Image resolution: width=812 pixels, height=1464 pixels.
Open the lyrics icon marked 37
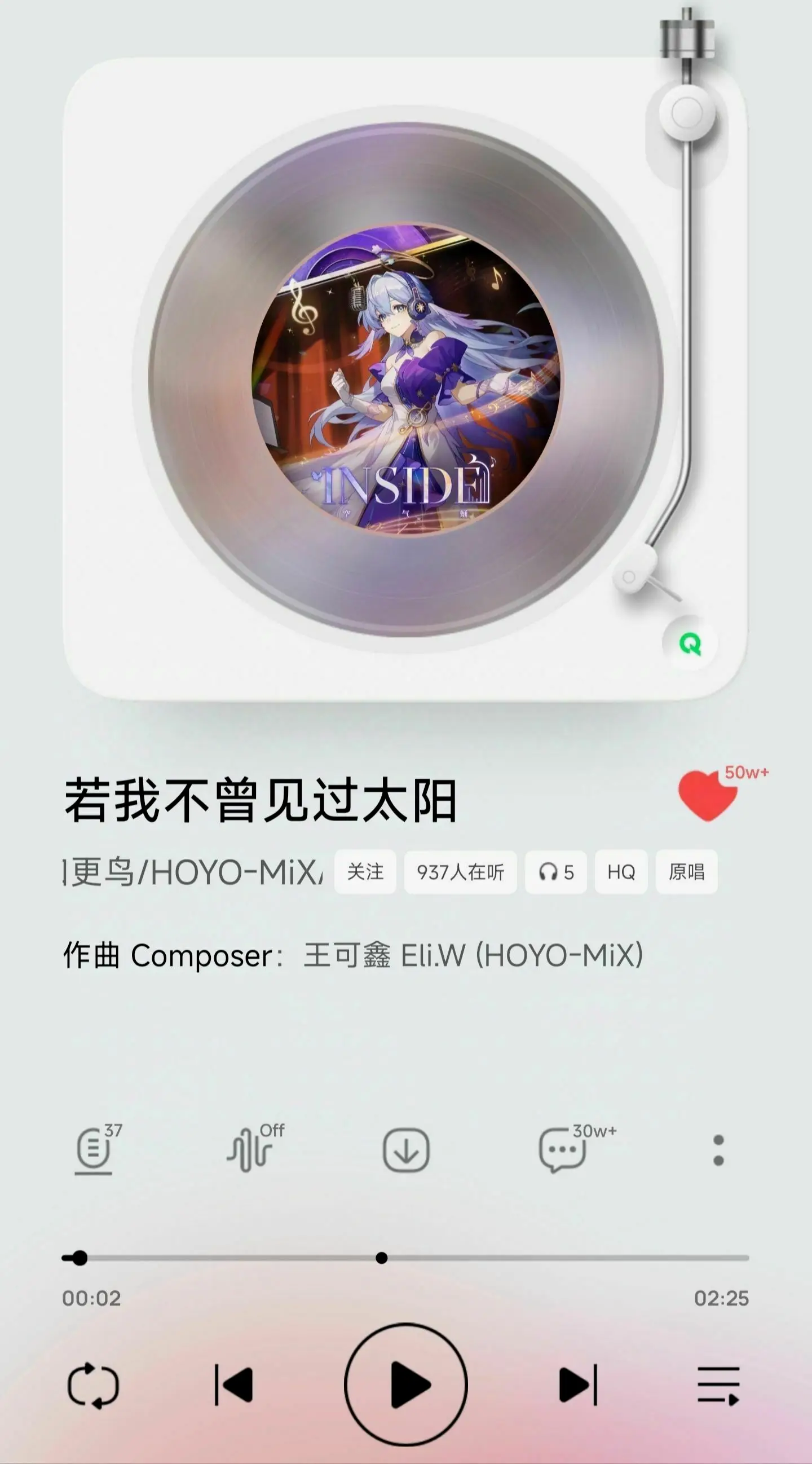[94, 1150]
